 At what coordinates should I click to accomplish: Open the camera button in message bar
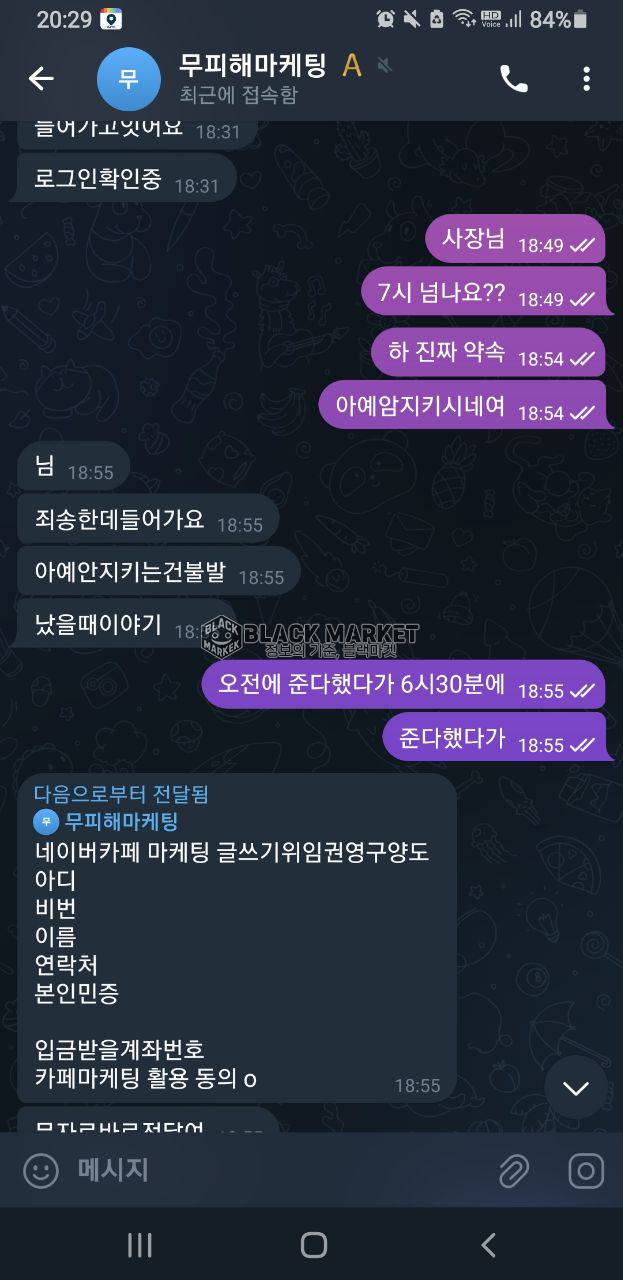(x=586, y=1171)
